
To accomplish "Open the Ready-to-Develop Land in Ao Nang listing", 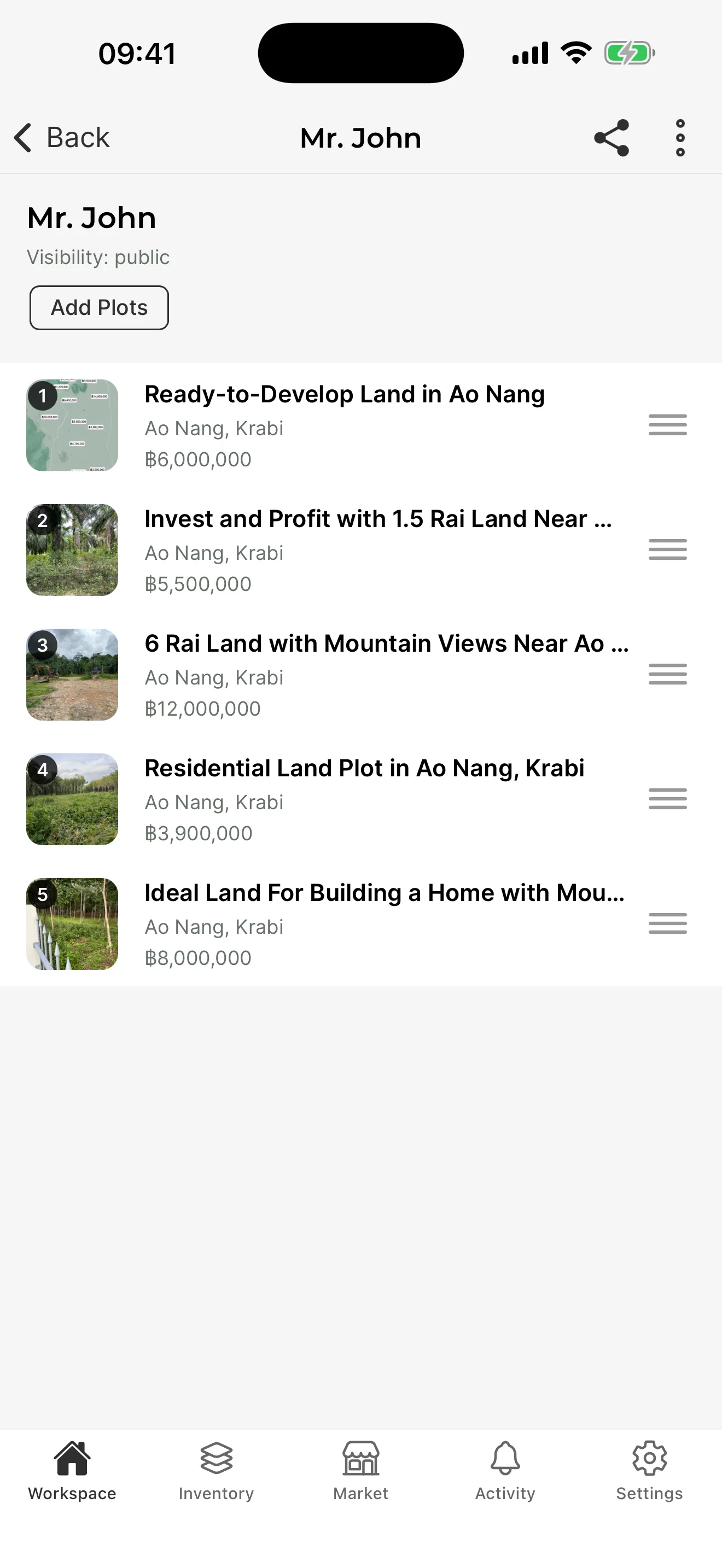I will pyautogui.click(x=344, y=394).
